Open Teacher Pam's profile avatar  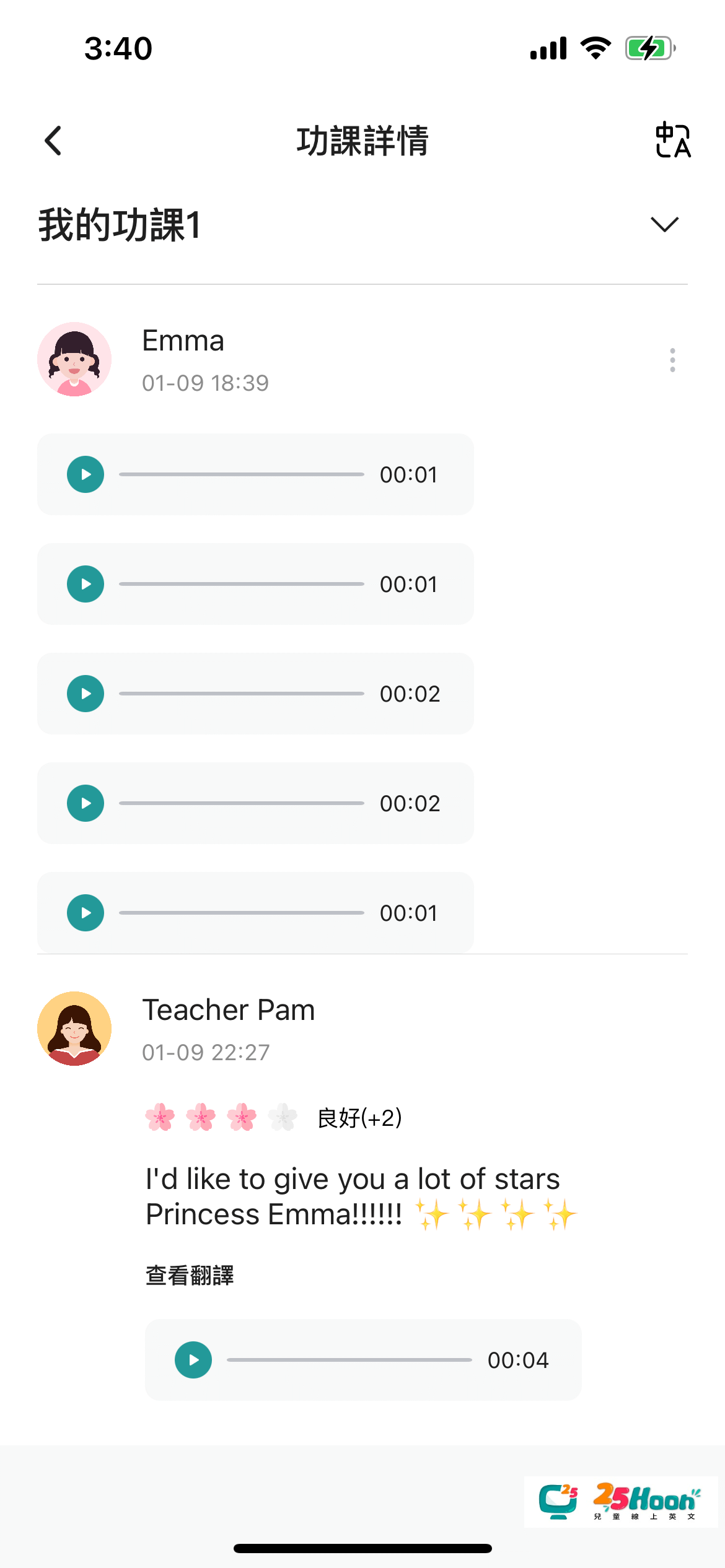(74, 1029)
